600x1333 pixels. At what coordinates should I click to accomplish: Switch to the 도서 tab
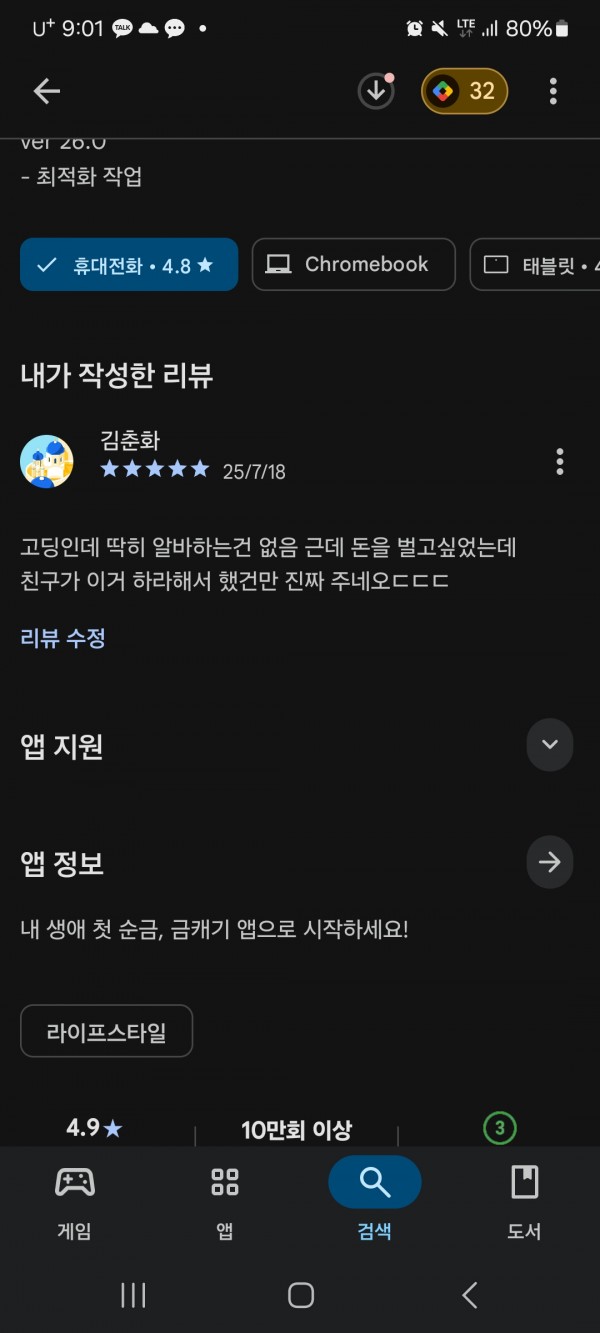525,1200
